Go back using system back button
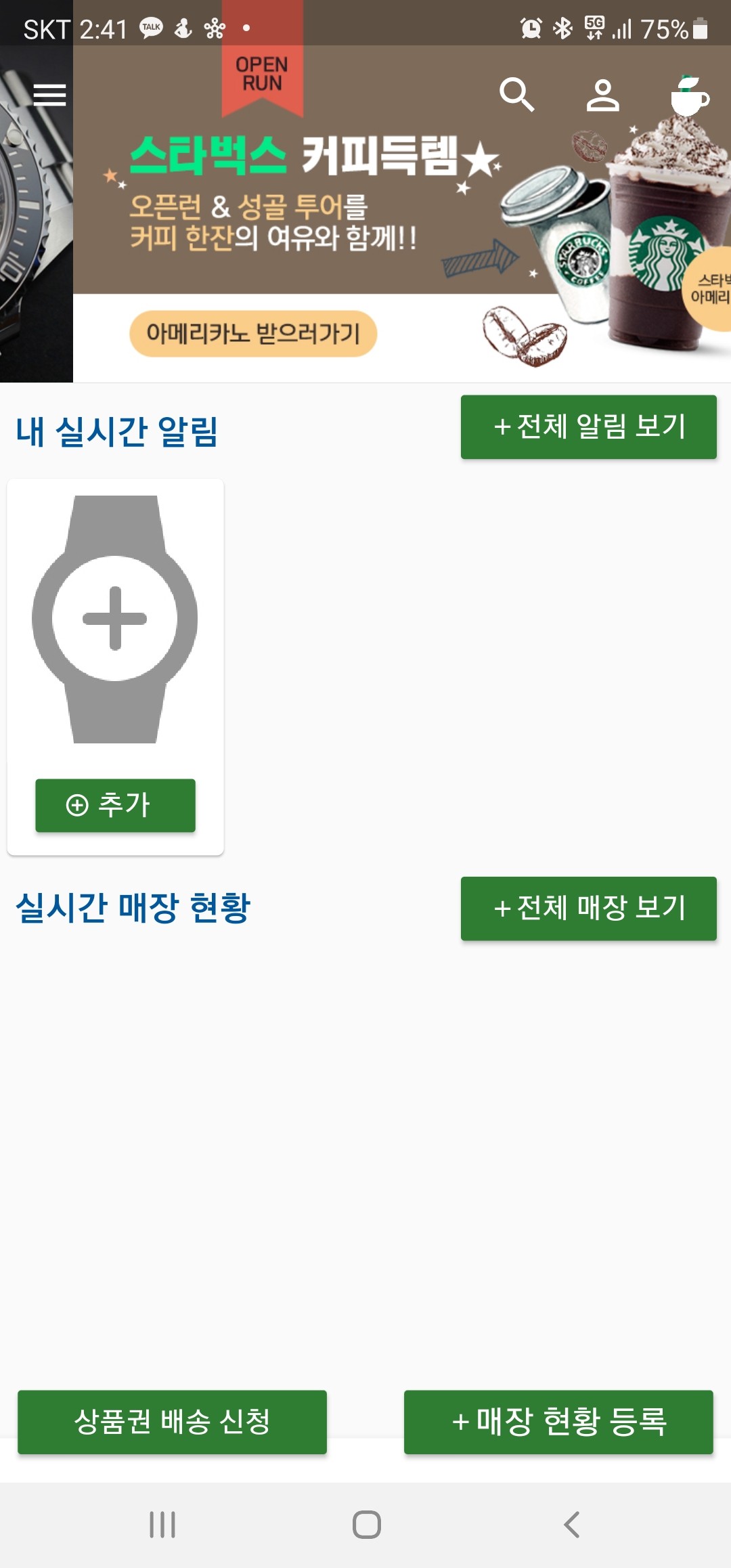The height and width of the screenshot is (1568, 731). [x=572, y=1525]
